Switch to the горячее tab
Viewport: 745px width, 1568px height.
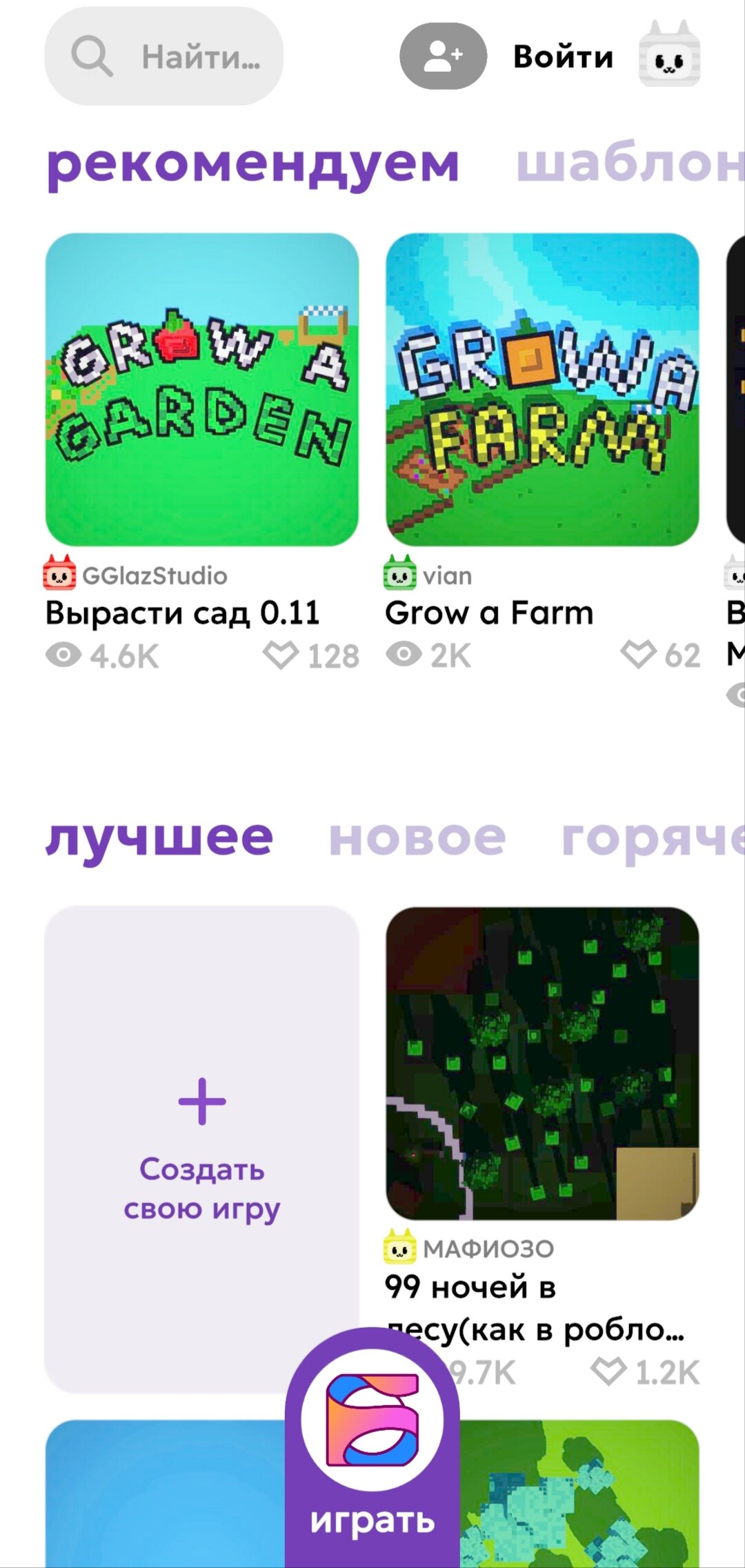point(652,837)
